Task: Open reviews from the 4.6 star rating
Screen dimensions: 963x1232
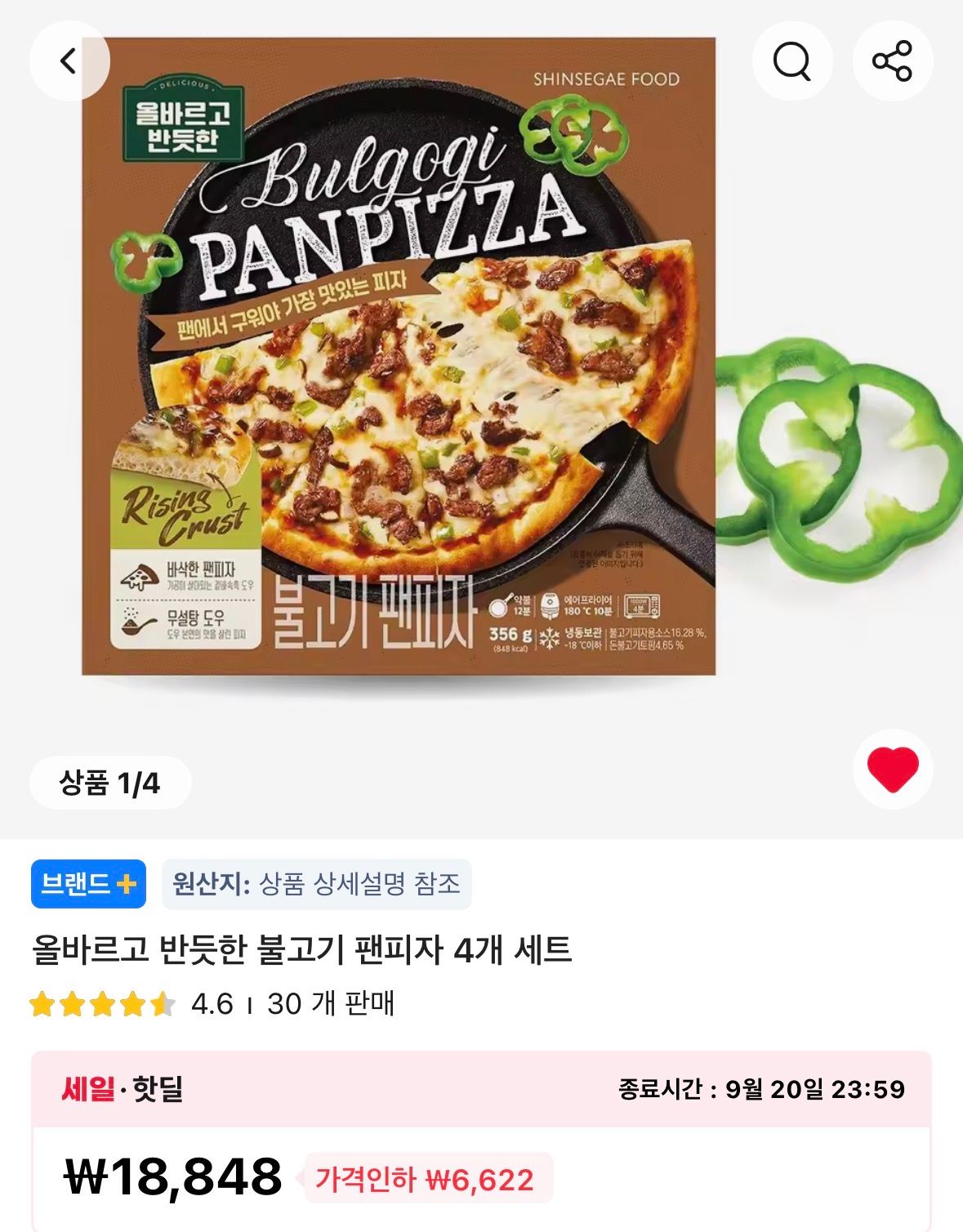Action: tap(132, 1003)
